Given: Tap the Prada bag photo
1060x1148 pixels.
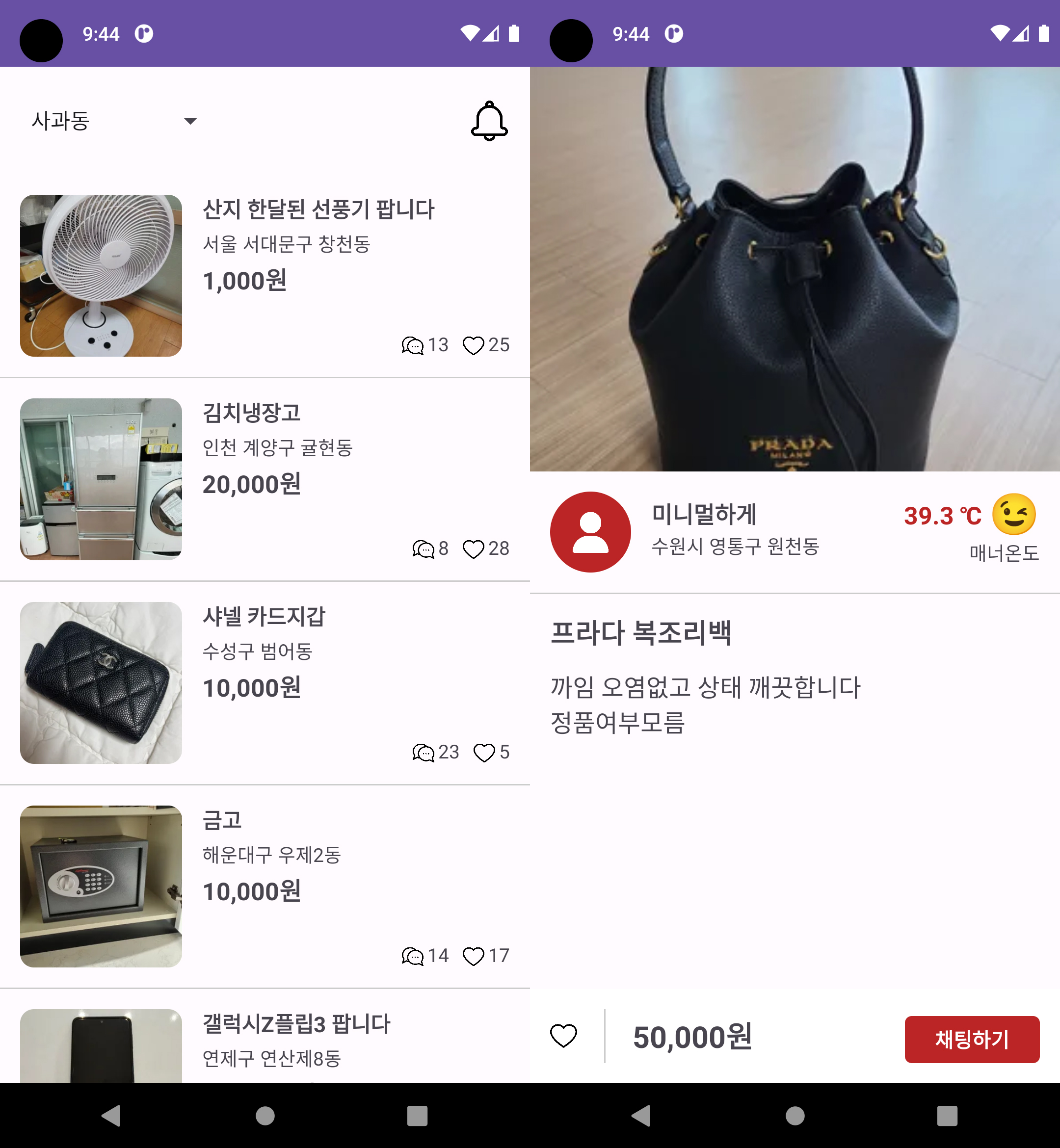Looking at the screenshot, I should [795, 269].
